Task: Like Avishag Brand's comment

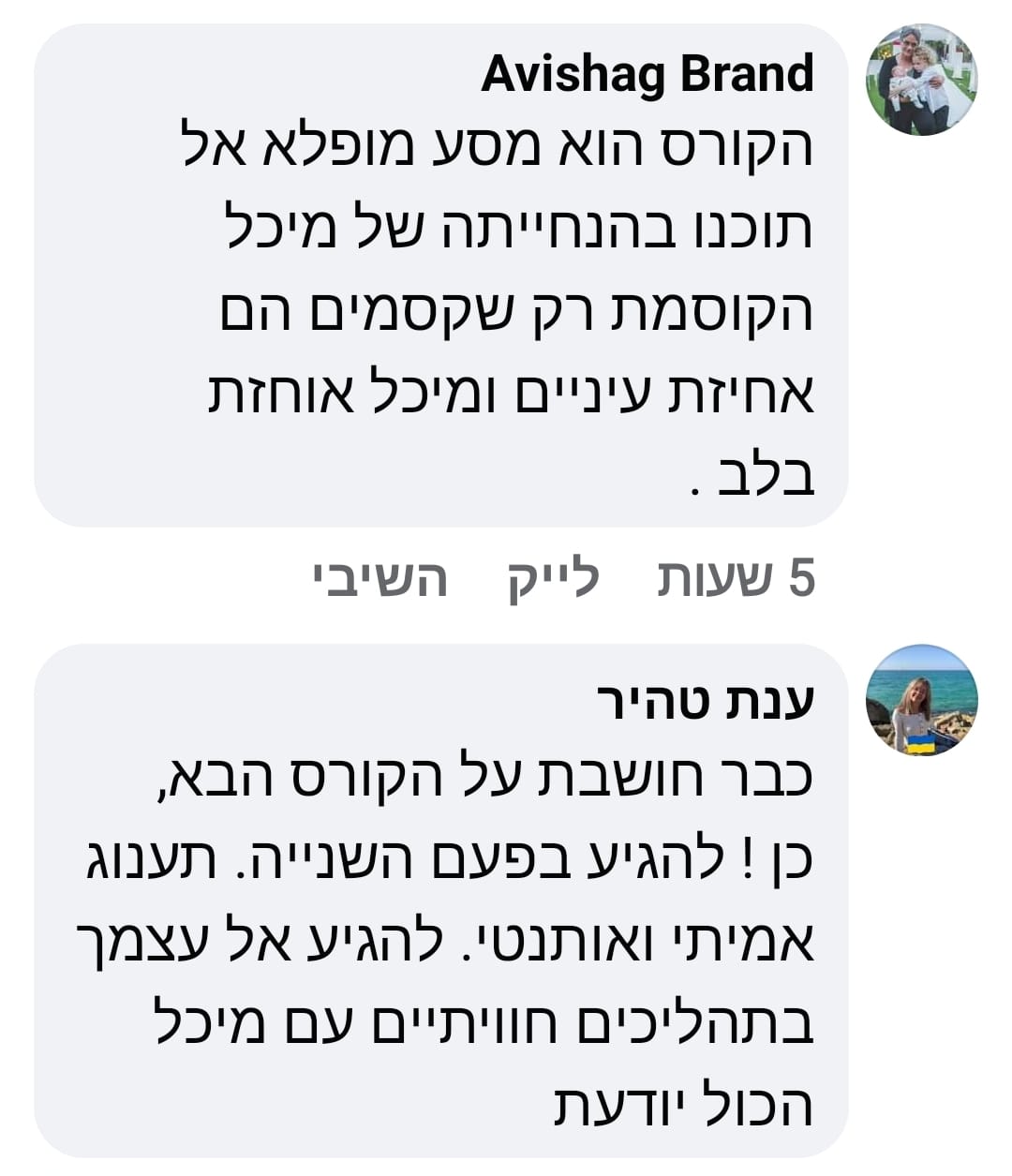Action: [553, 579]
